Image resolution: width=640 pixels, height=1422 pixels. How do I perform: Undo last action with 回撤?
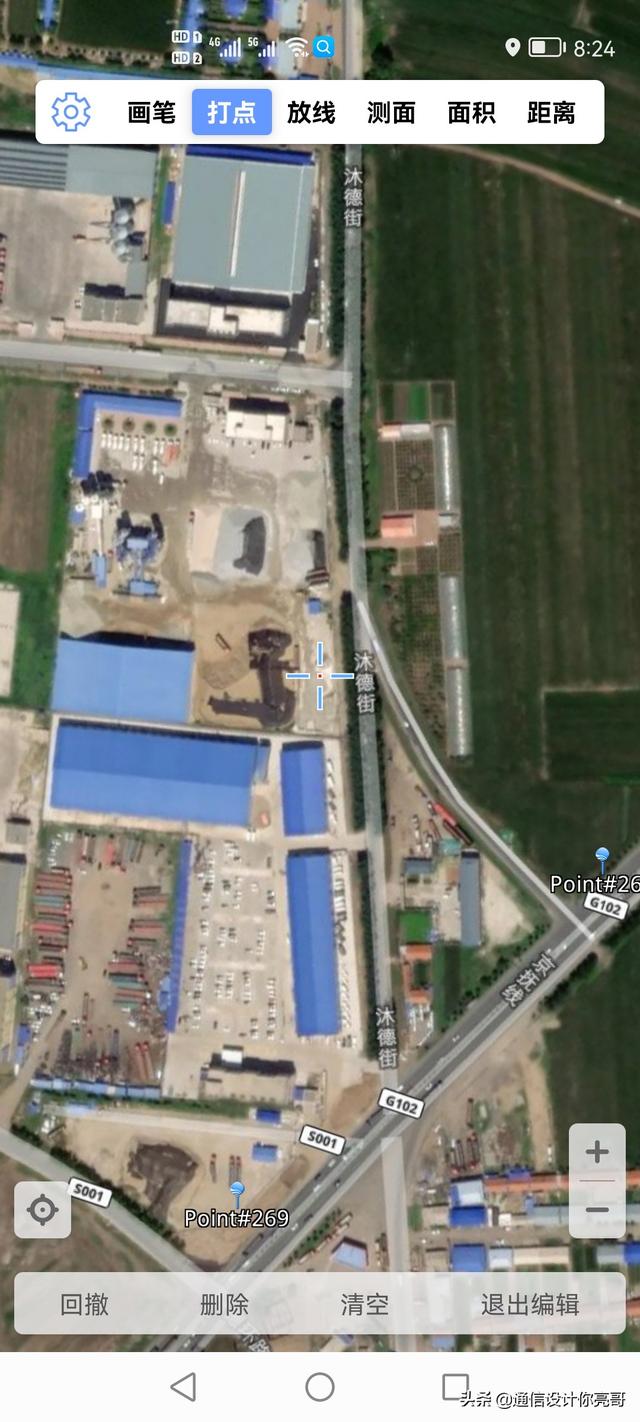pyautogui.click(x=85, y=1304)
